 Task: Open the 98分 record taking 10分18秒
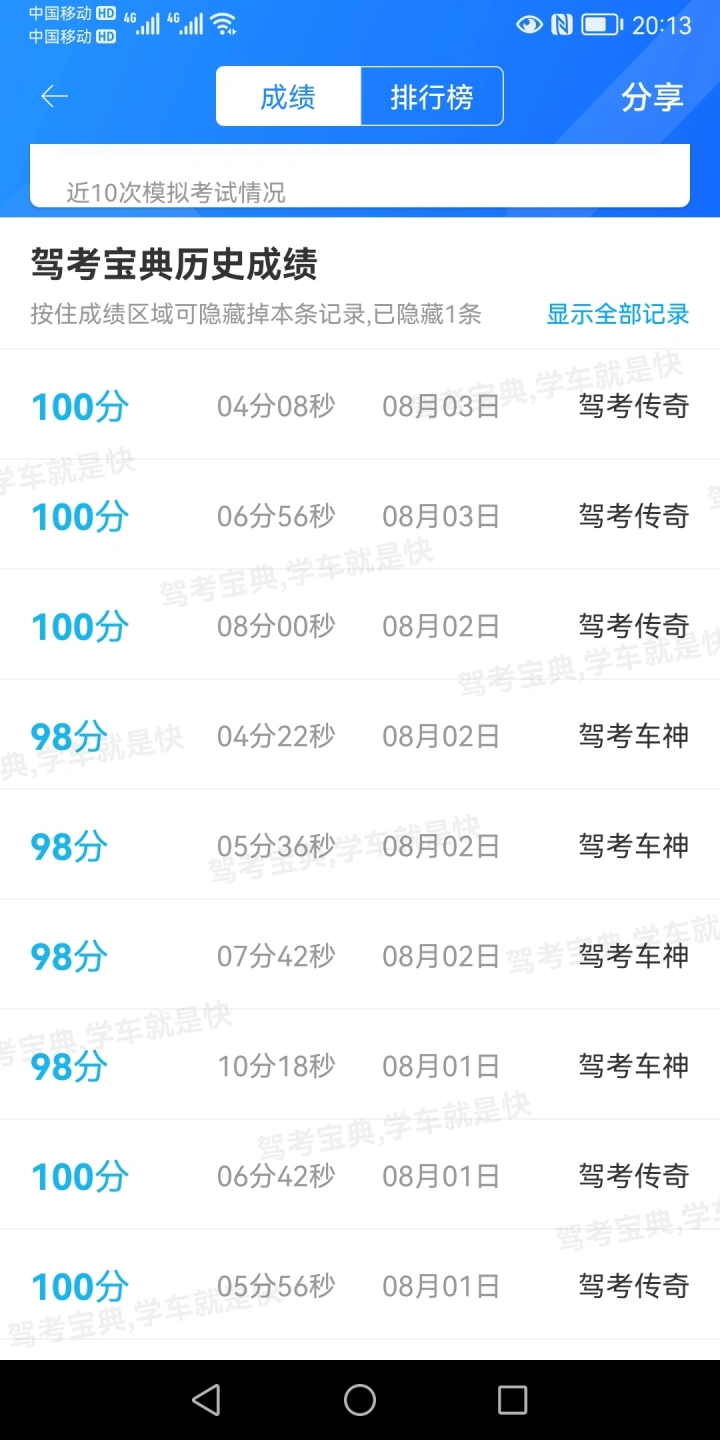click(360, 1065)
